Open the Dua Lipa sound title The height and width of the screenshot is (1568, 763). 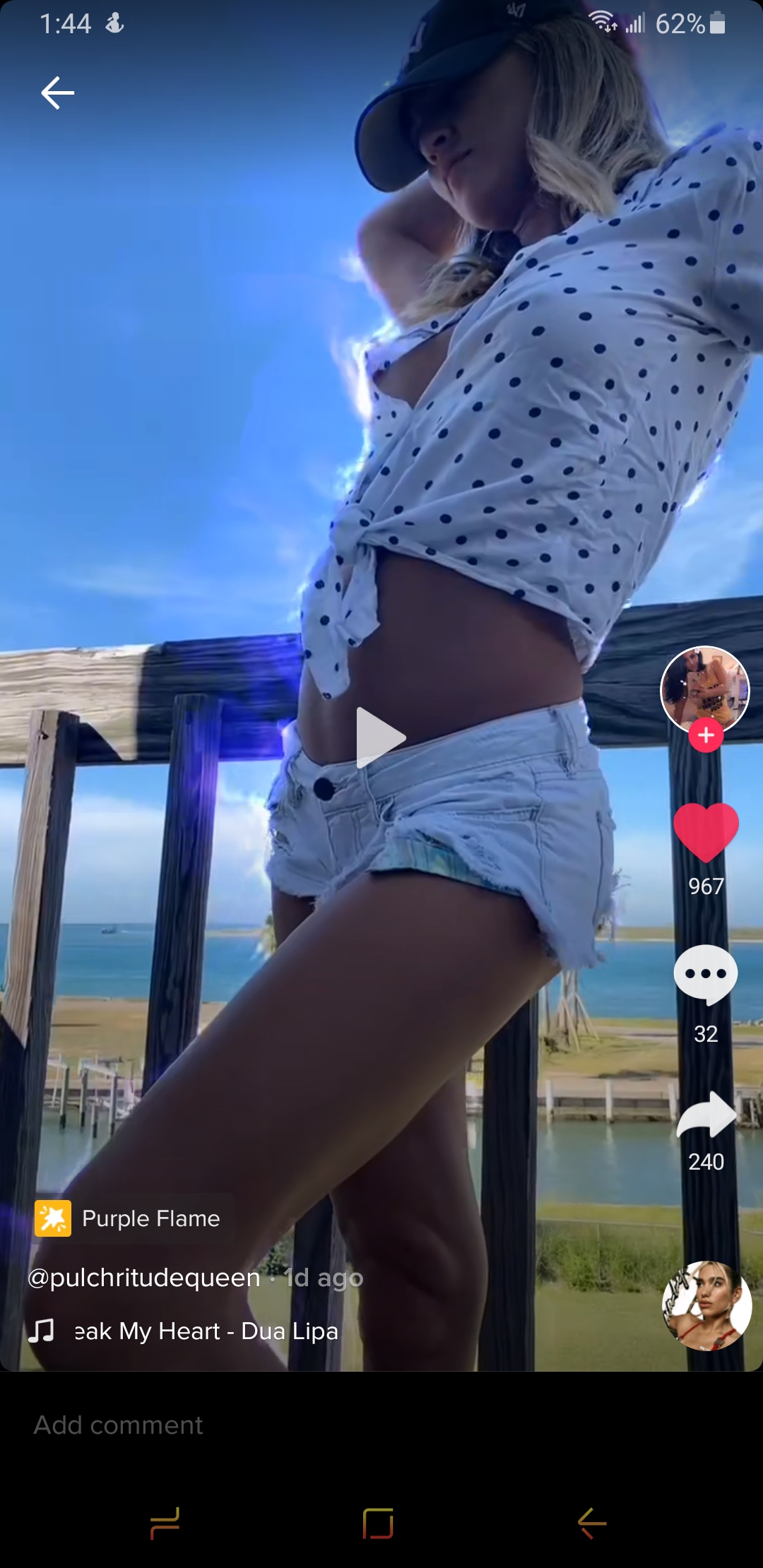click(x=205, y=1331)
